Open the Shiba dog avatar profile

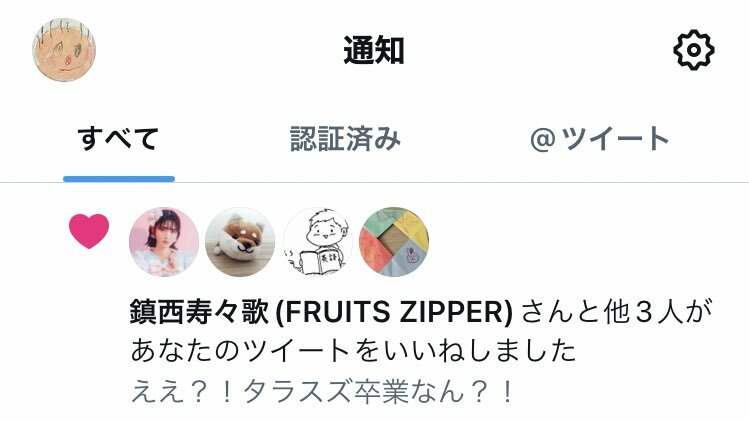240,242
